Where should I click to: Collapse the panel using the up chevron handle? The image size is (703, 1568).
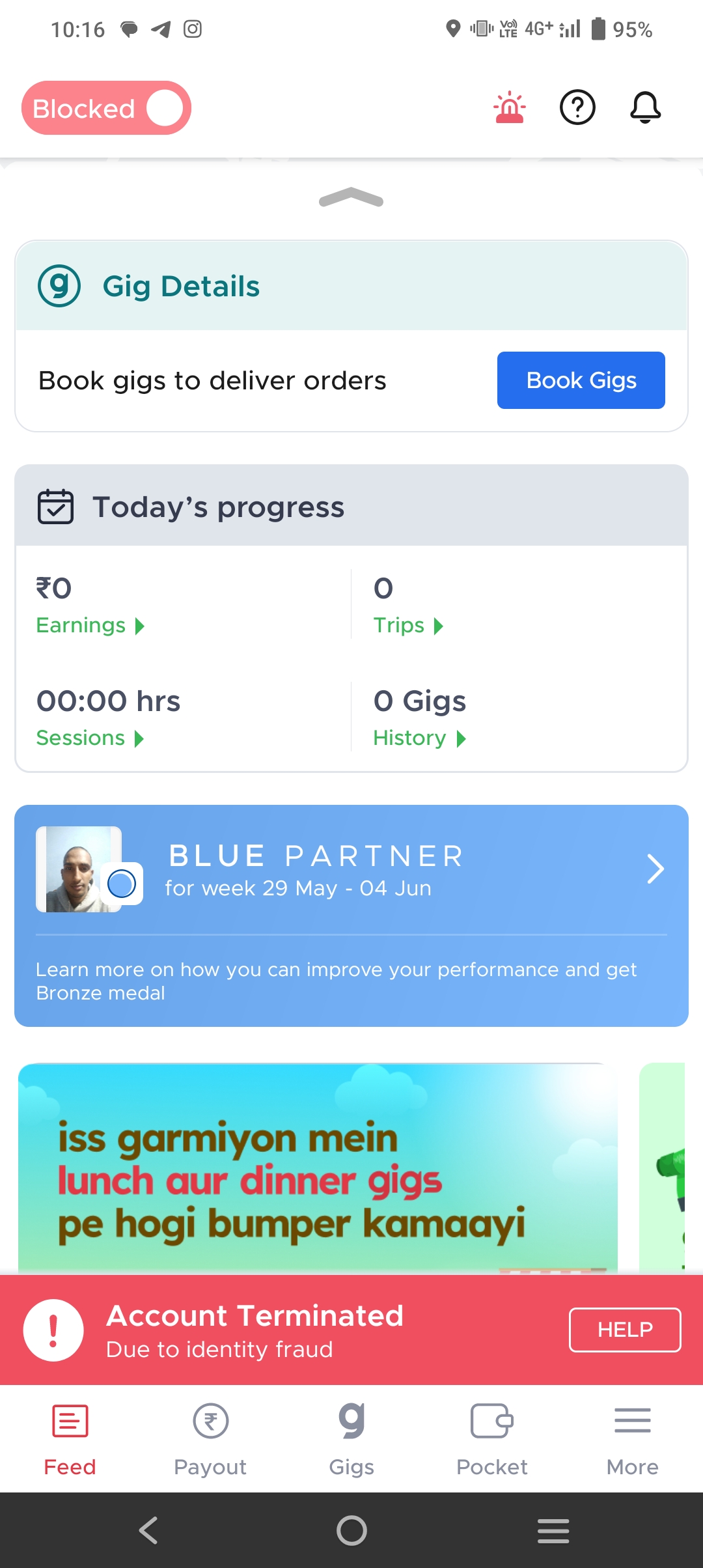pos(351,197)
